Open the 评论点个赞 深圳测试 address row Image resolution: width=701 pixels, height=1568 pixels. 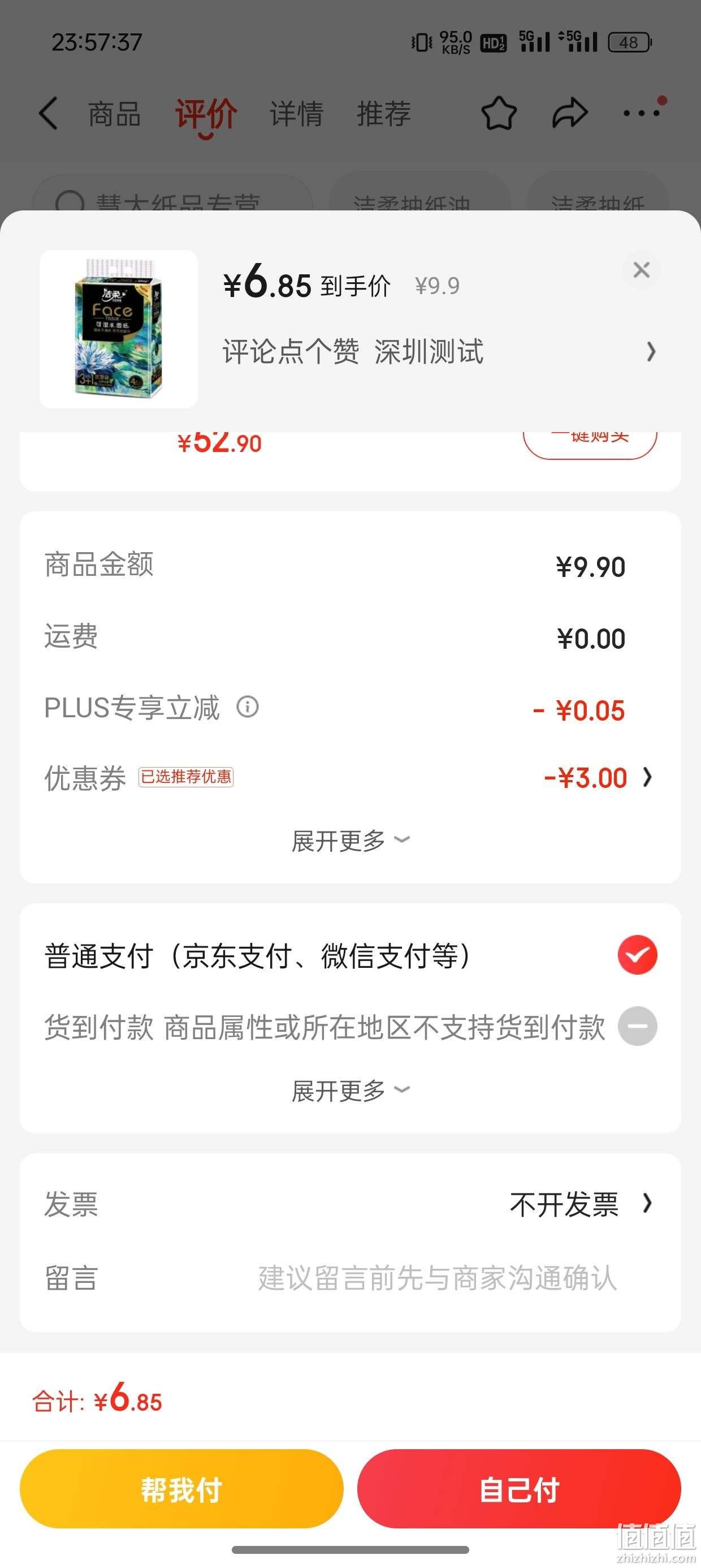439,352
